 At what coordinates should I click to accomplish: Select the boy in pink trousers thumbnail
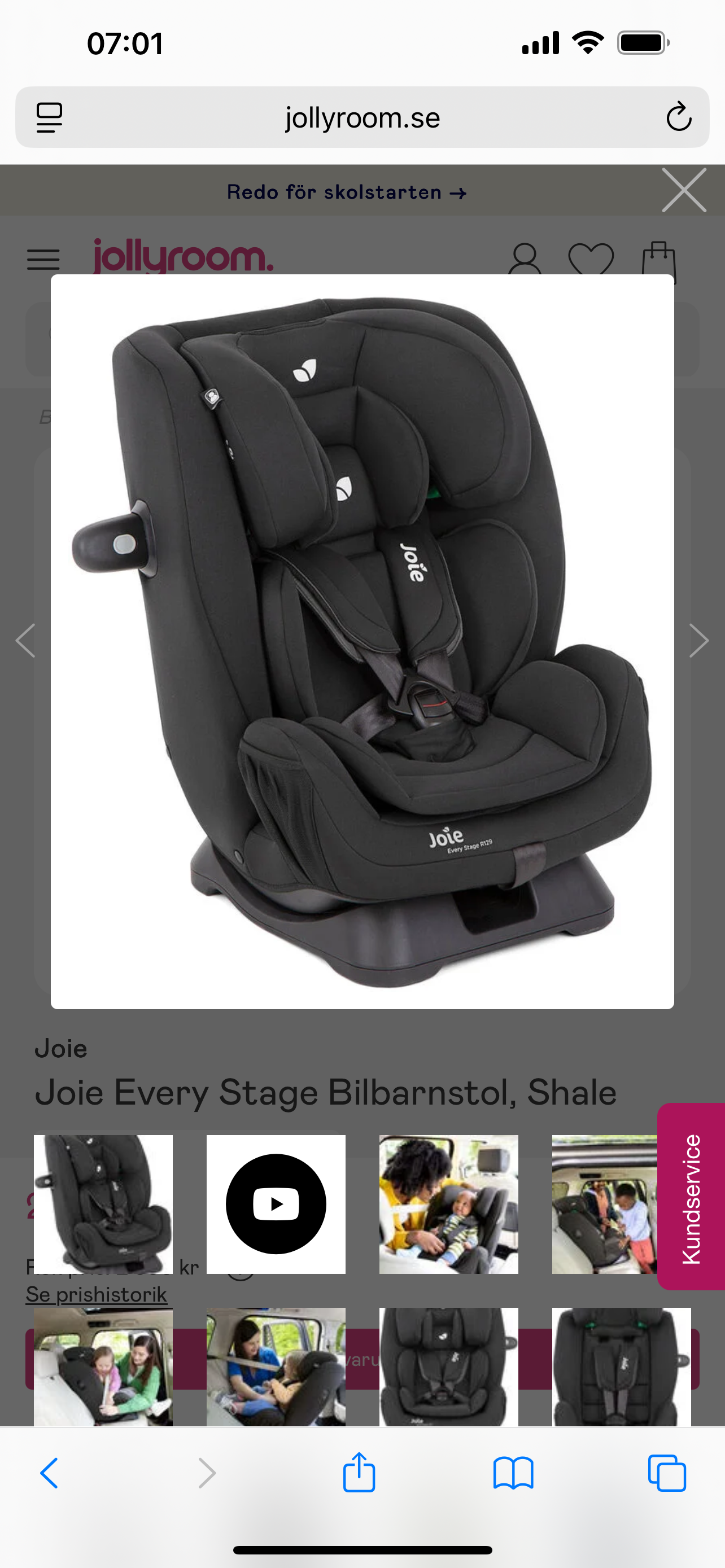(604, 1204)
